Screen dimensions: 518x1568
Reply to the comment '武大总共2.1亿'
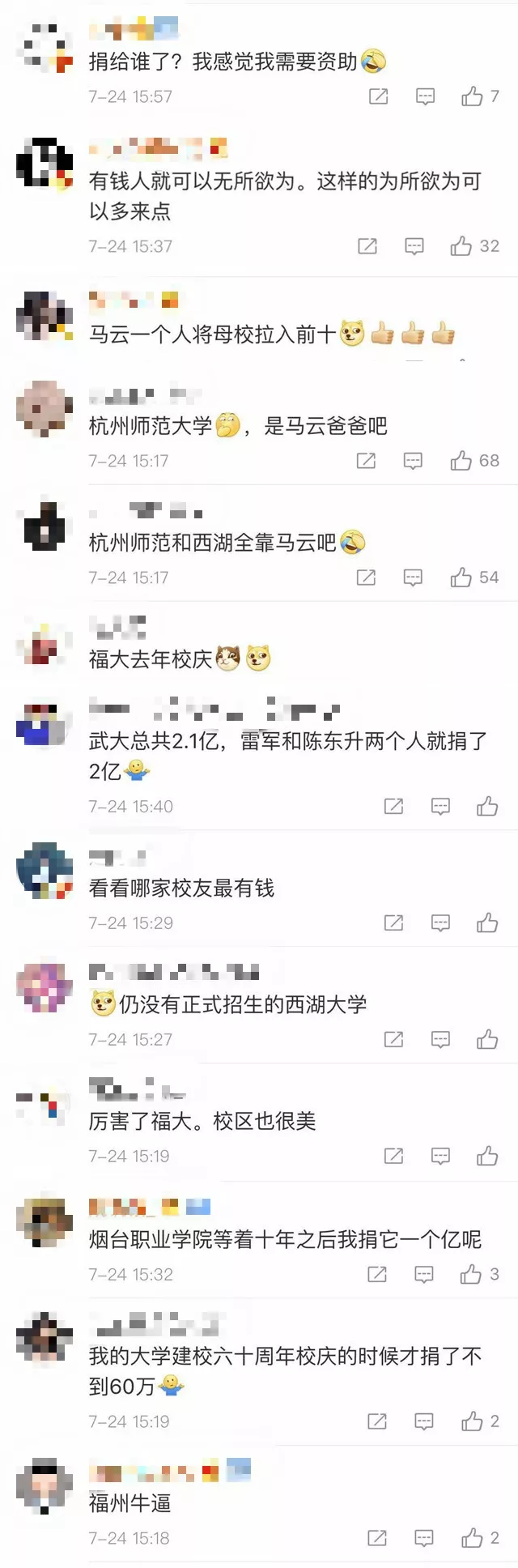(440, 806)
